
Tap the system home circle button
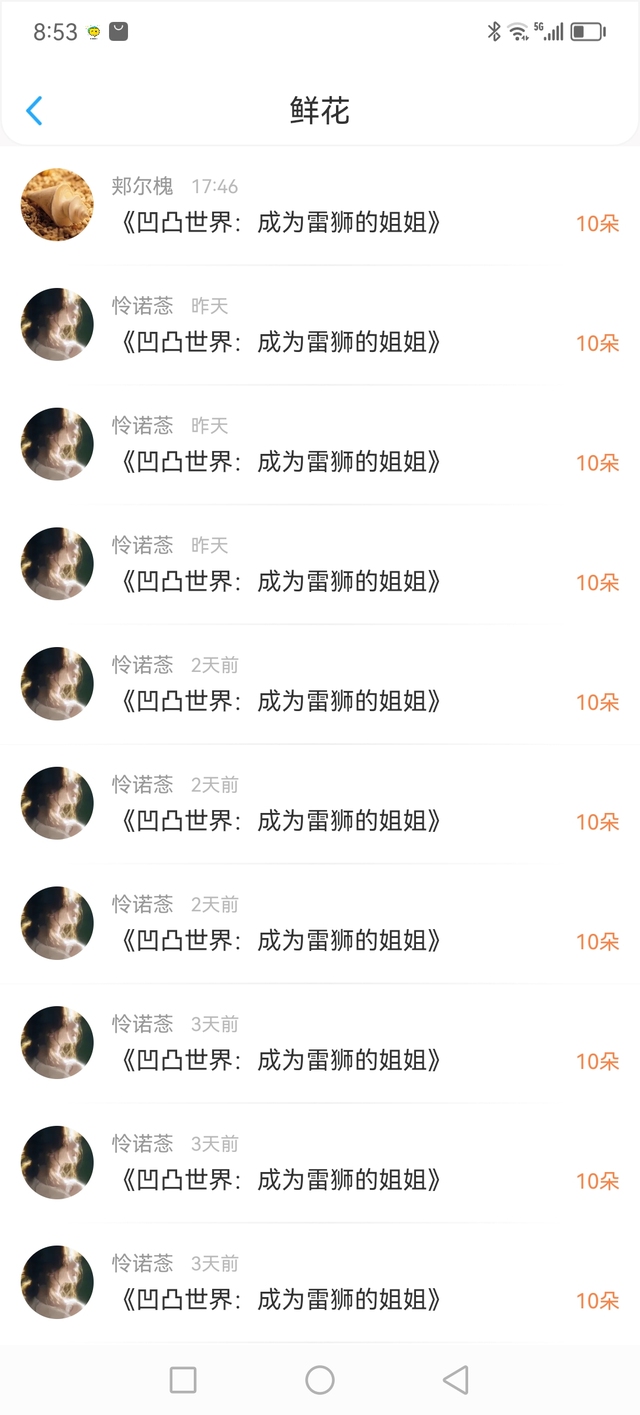[x=320, y=1380]
